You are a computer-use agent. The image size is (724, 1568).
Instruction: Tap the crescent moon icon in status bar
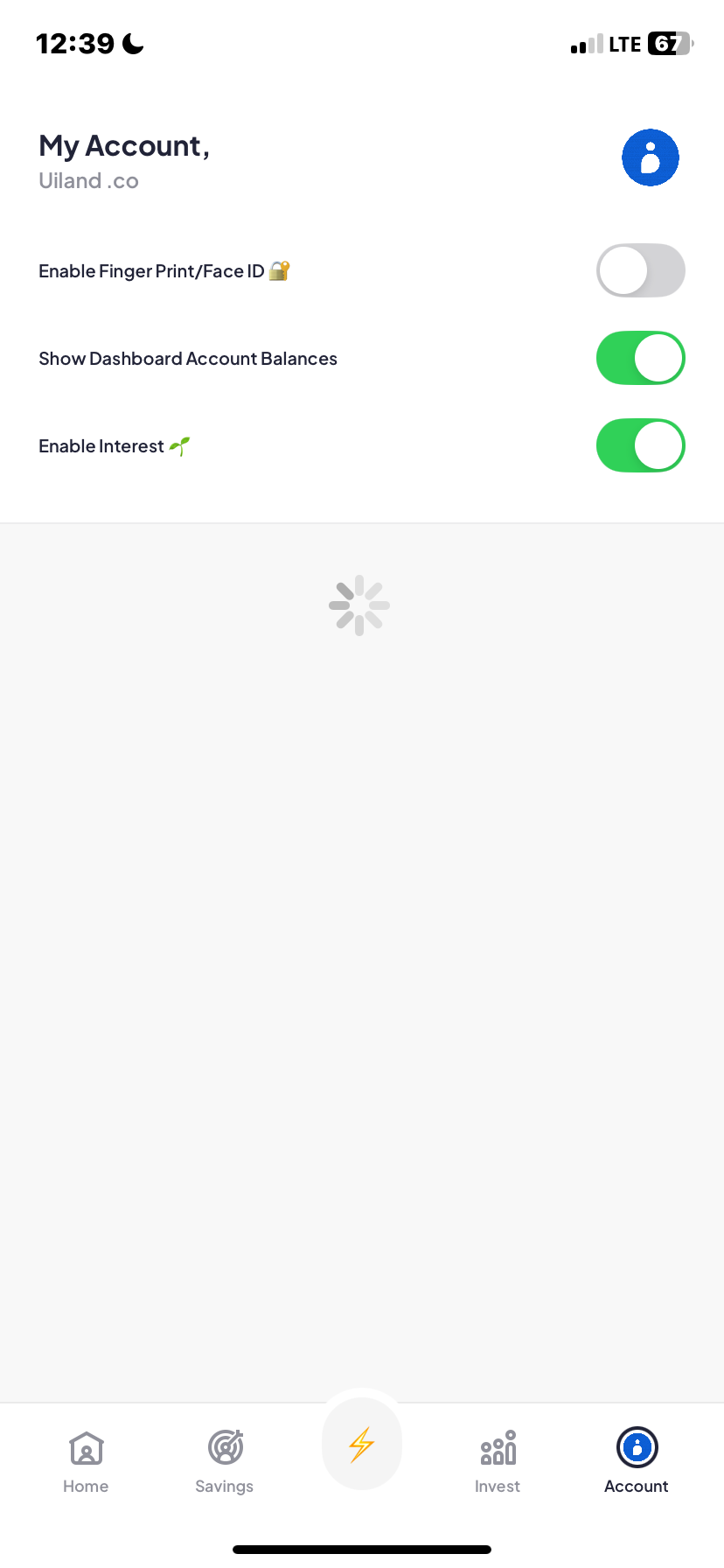131,42
